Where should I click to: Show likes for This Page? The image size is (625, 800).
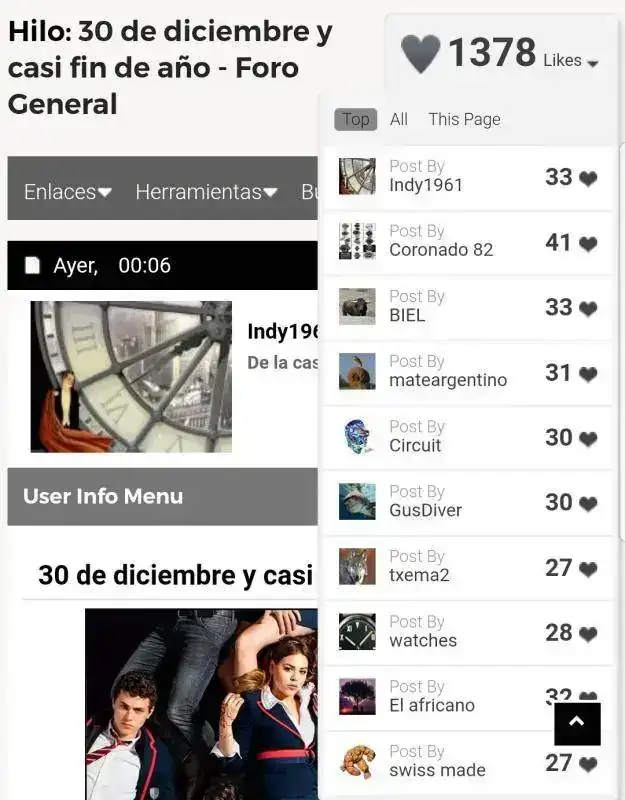tap(464, 119)
